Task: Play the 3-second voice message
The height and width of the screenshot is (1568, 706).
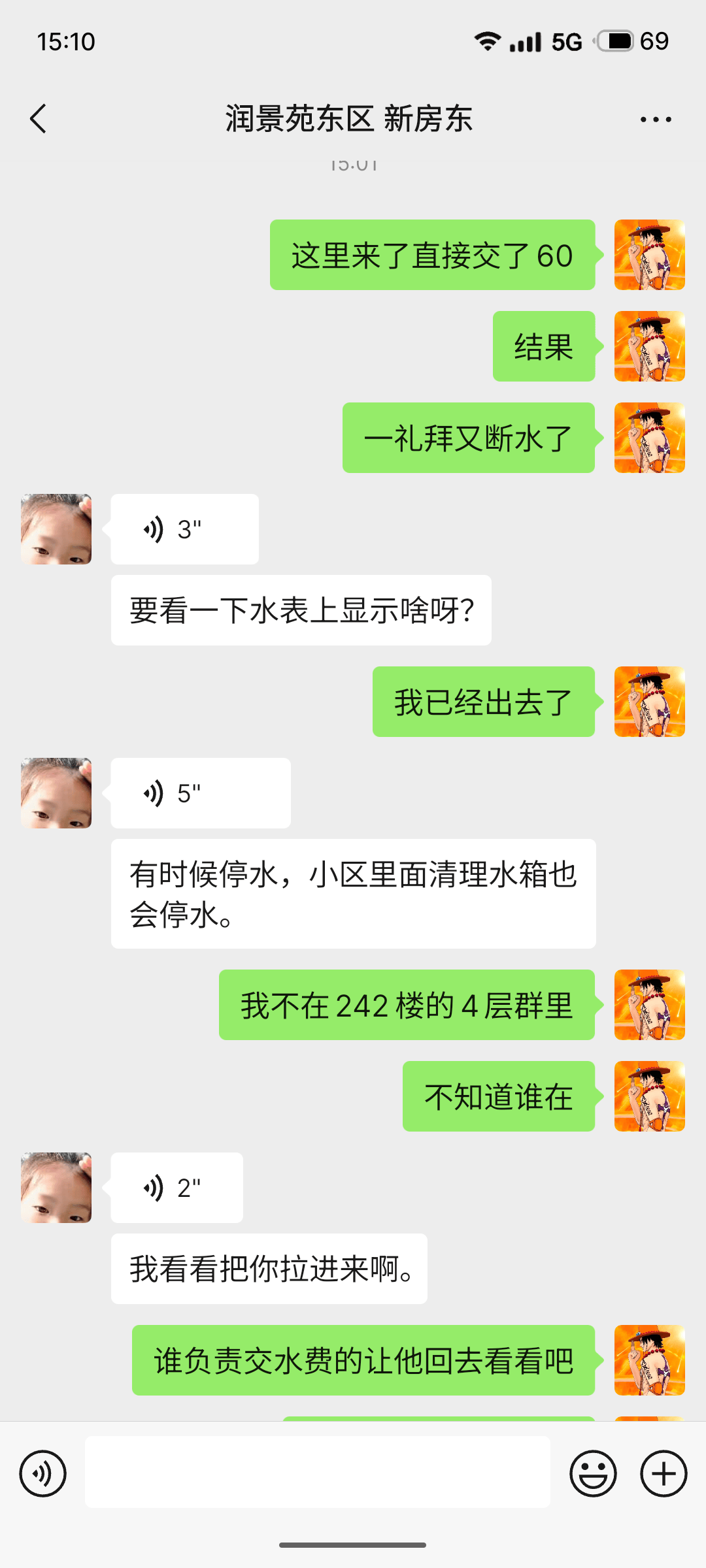Action: tap(184, 529)
